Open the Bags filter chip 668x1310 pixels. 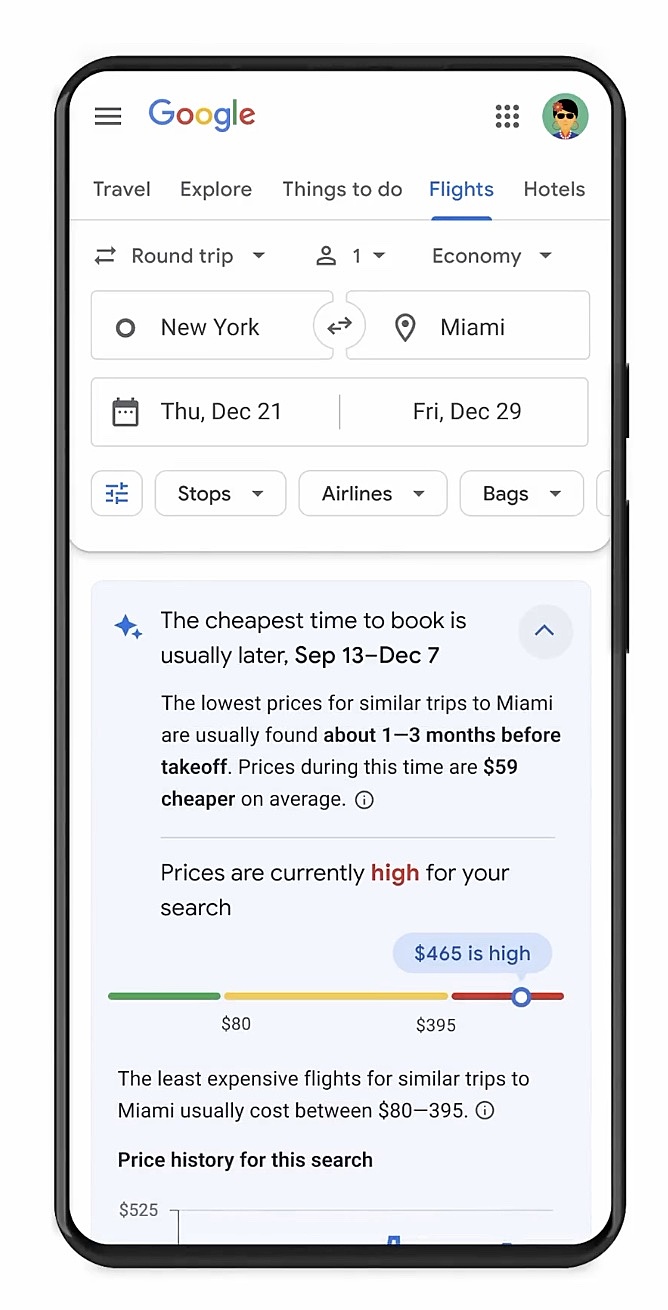pyautogui.click(x=521, y=493)
